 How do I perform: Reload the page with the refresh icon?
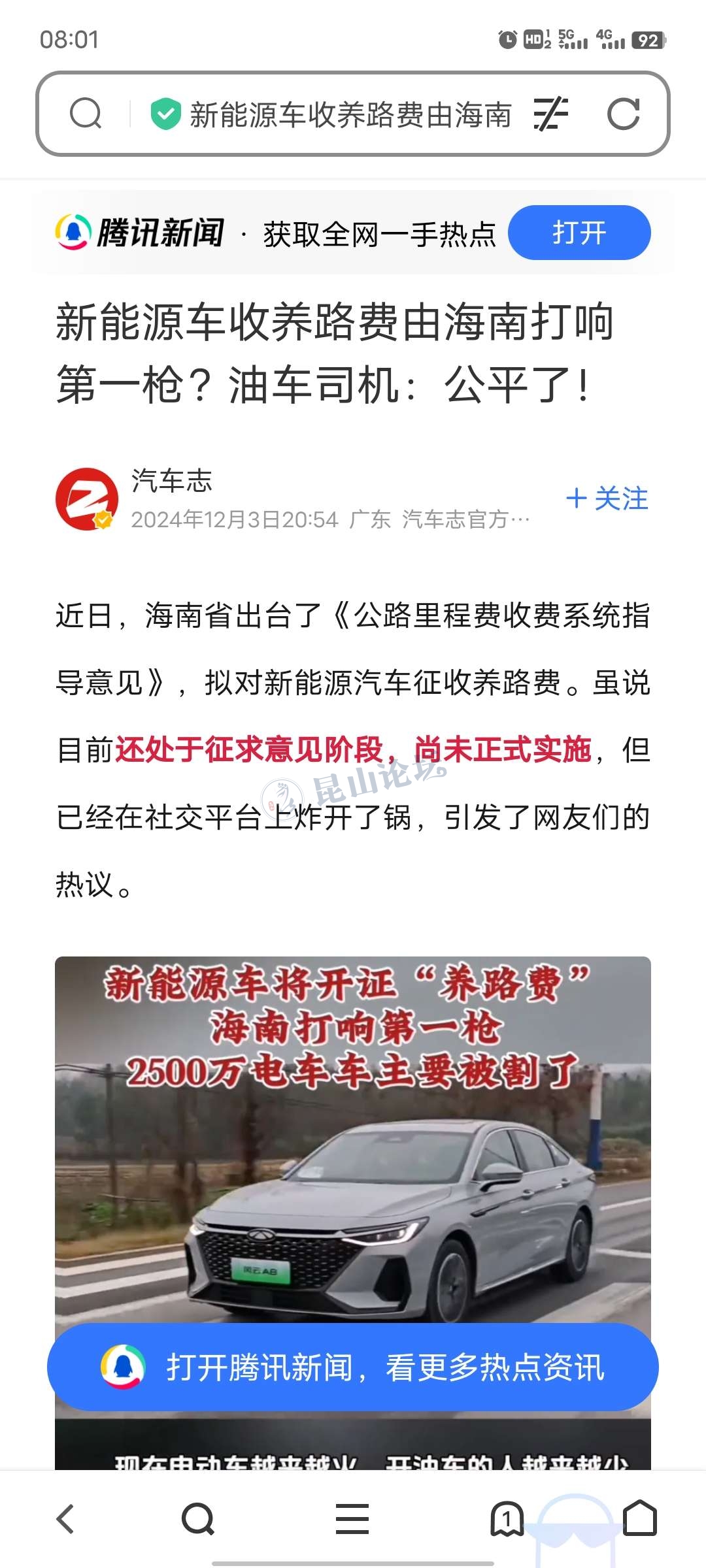click(x=623, y=114)
